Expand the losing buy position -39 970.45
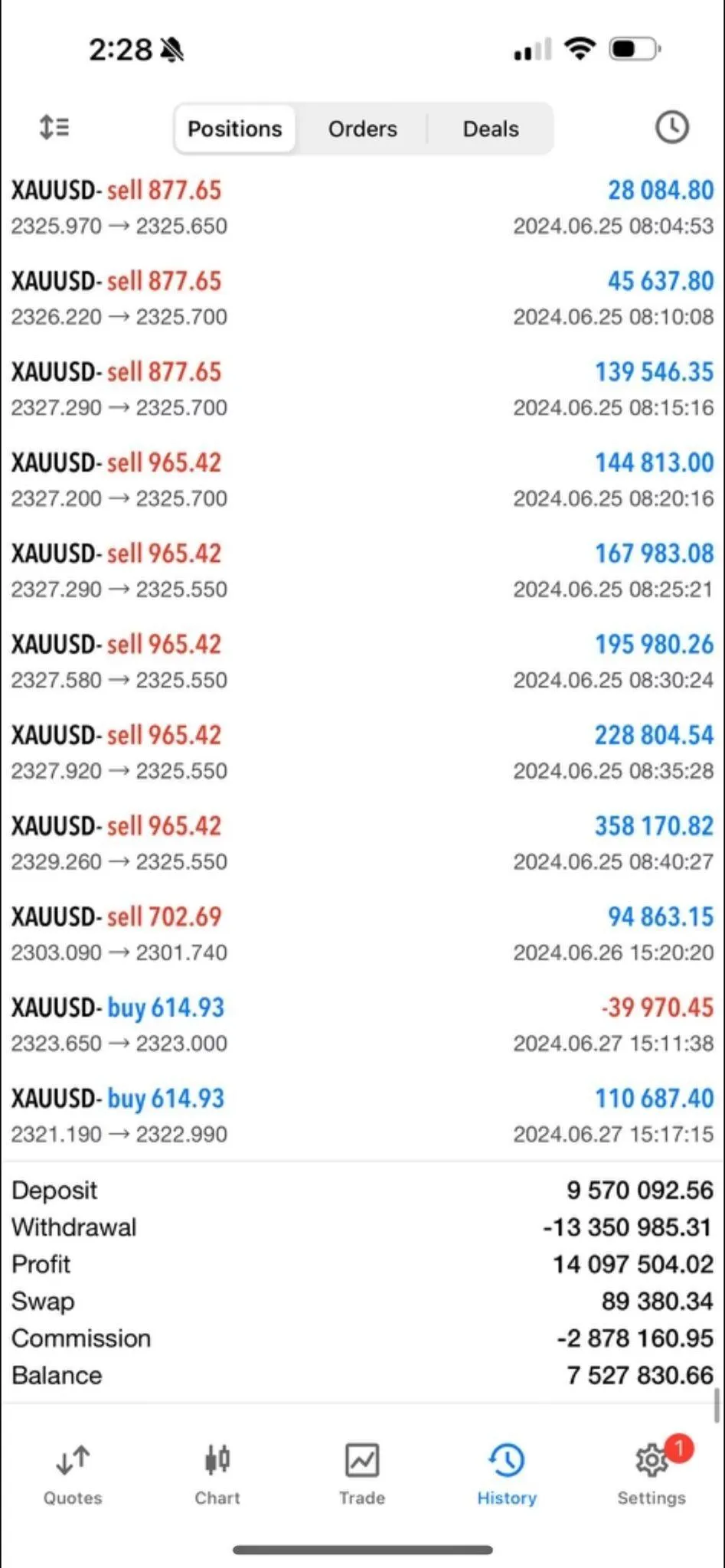This screenshot has height=1568, width=725. point(362,1024)
